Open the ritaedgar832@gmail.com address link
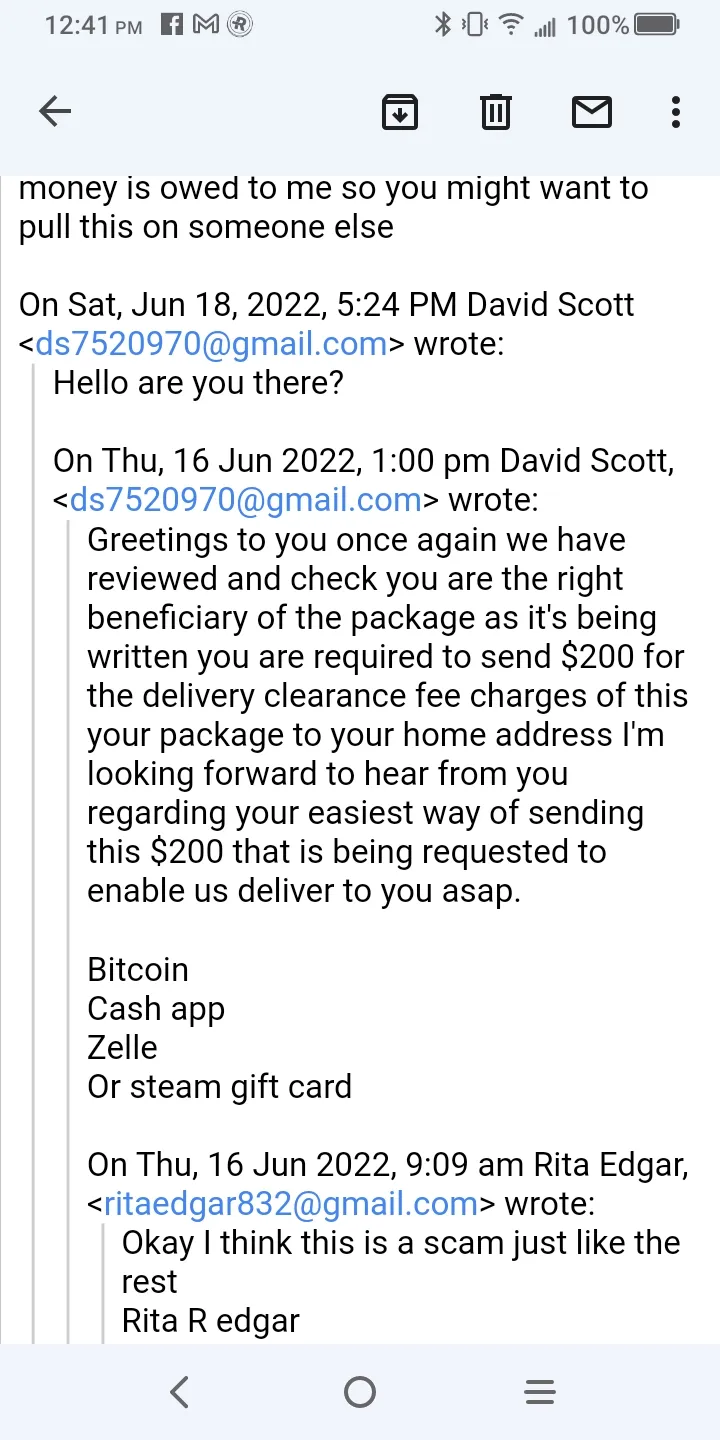This screenshot has width=720, height=1440. click(x=291, y=1203)
